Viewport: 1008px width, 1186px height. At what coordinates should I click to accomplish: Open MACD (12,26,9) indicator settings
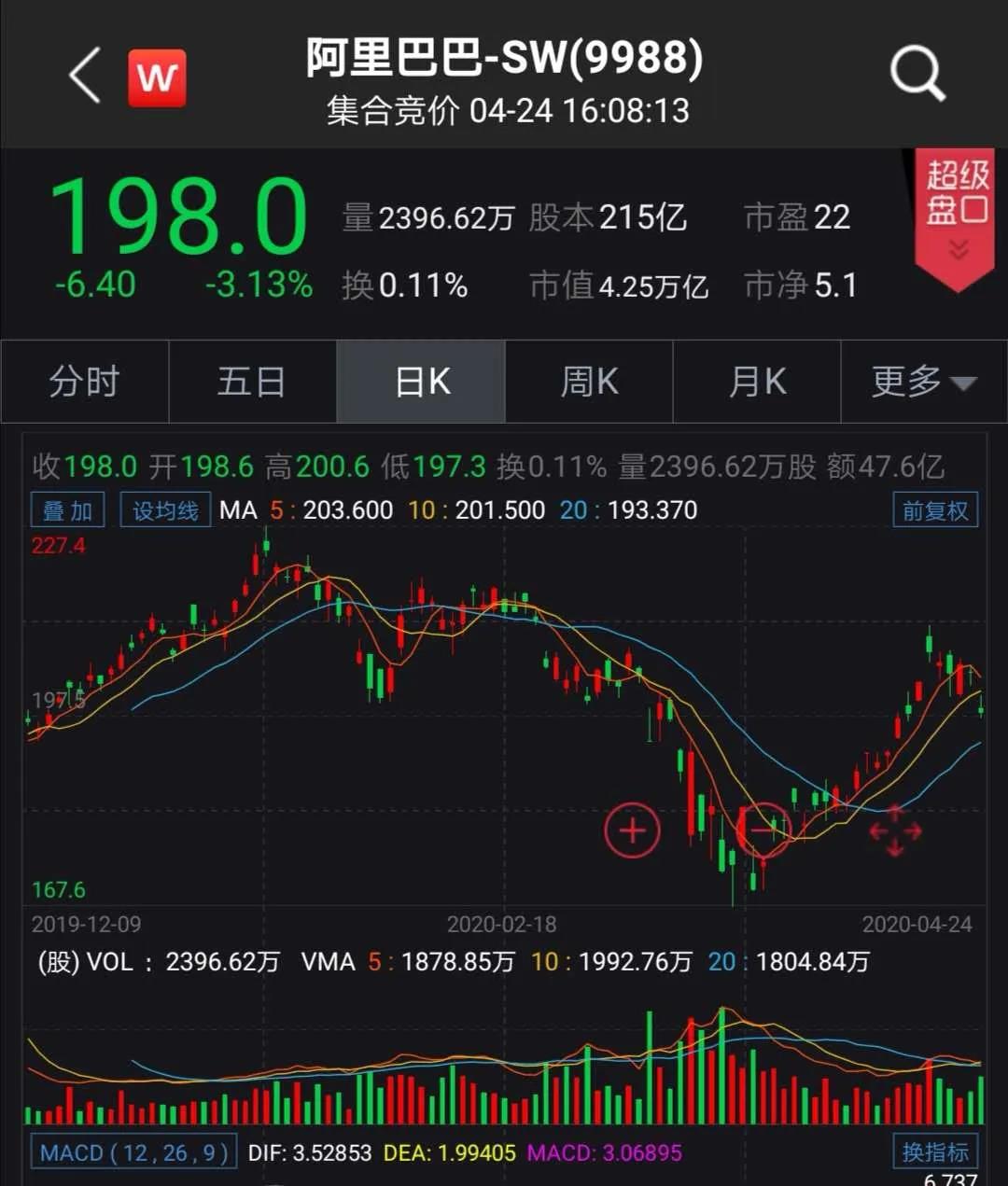133,1153
